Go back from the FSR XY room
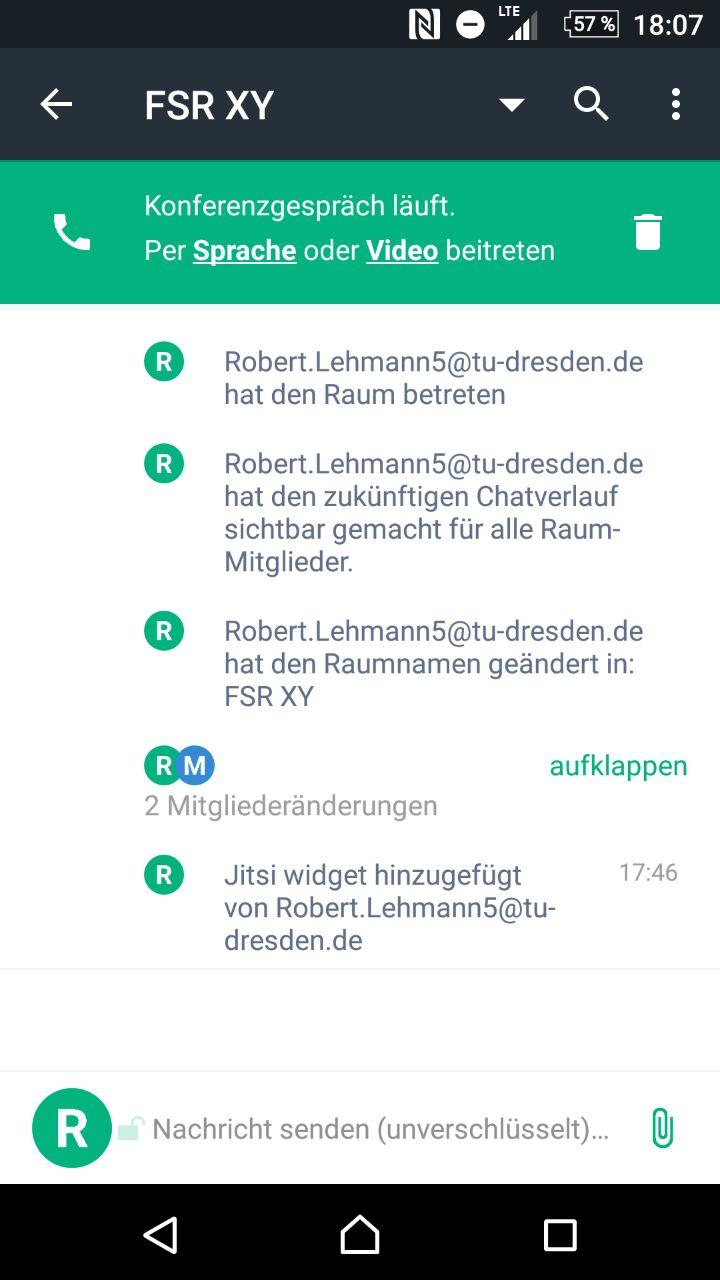Image resolution: width=720 pixels, height=1280 pixels. click(x=56, y=104)
